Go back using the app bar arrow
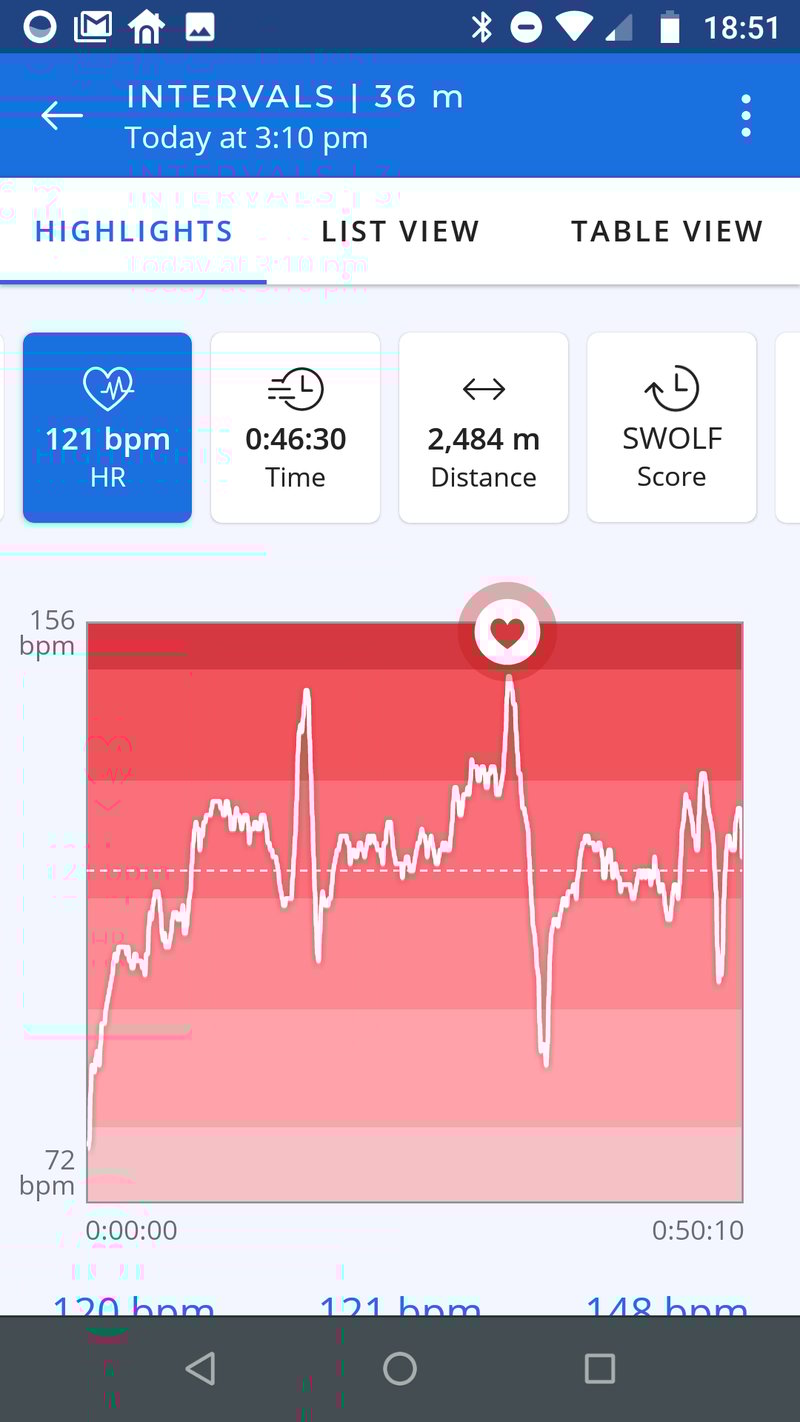800x1422 pixels. point(61,116)
